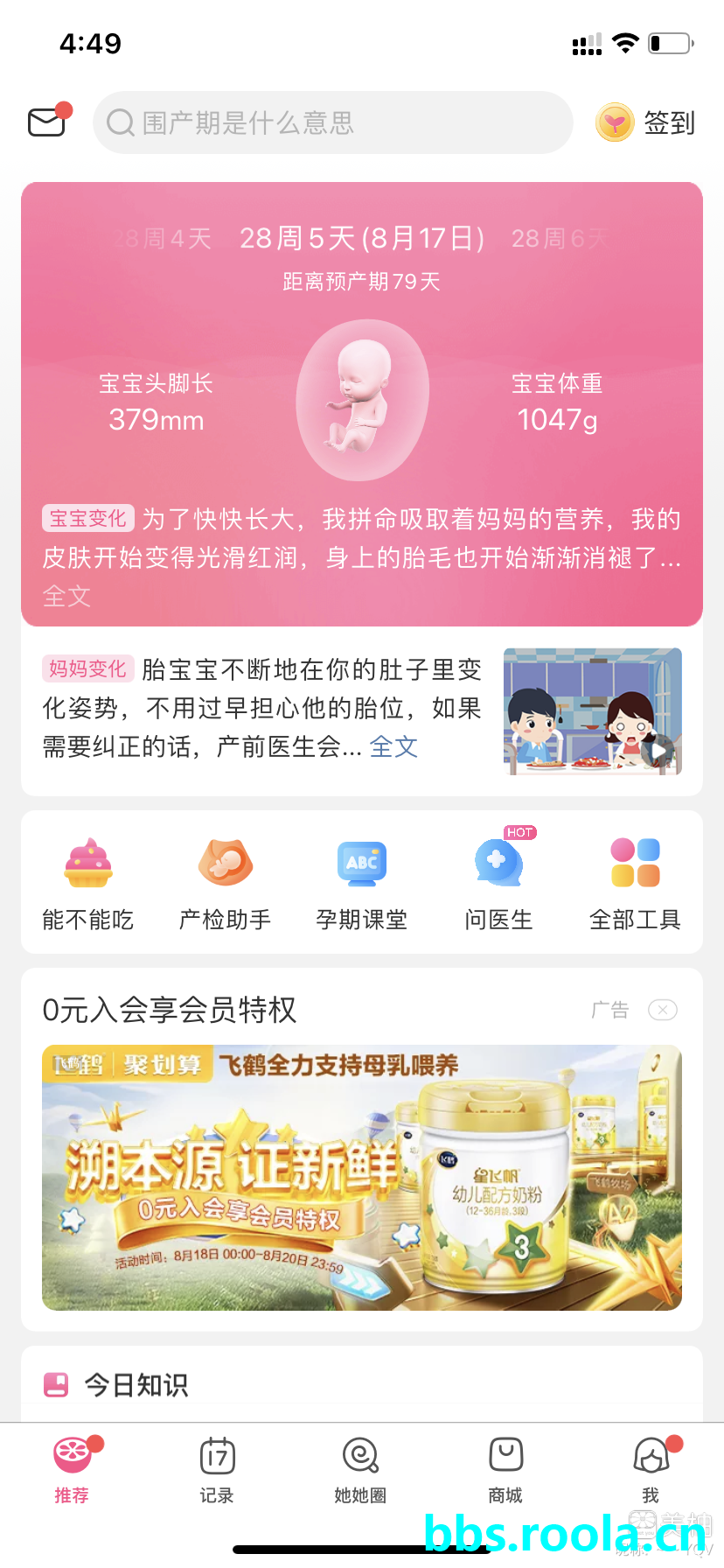Open 全文 link in 妈妈变化
Viewport: 724px width, 1568px height.
[393, 746]
